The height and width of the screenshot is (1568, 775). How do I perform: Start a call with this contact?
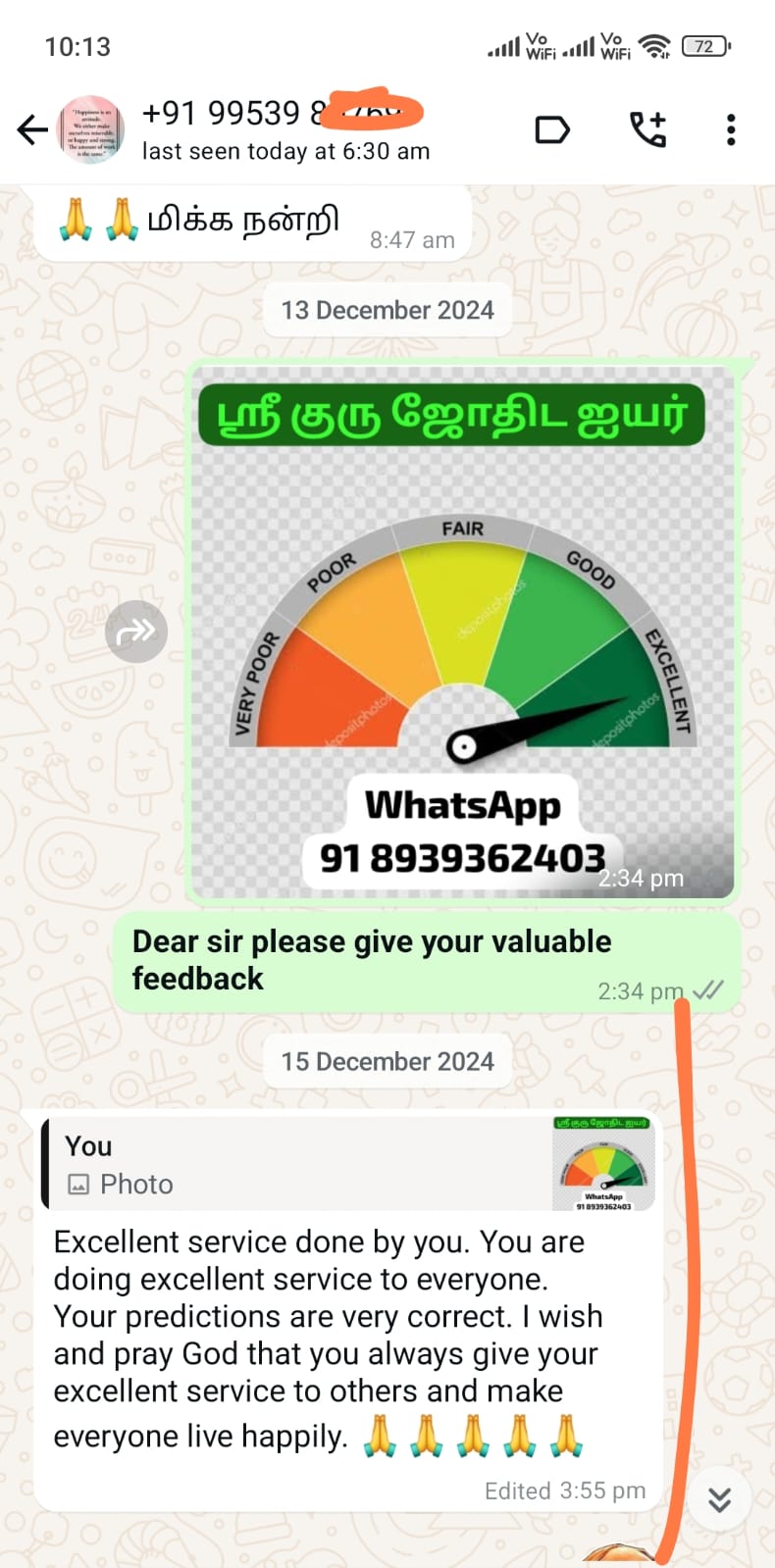click(647, 129)
